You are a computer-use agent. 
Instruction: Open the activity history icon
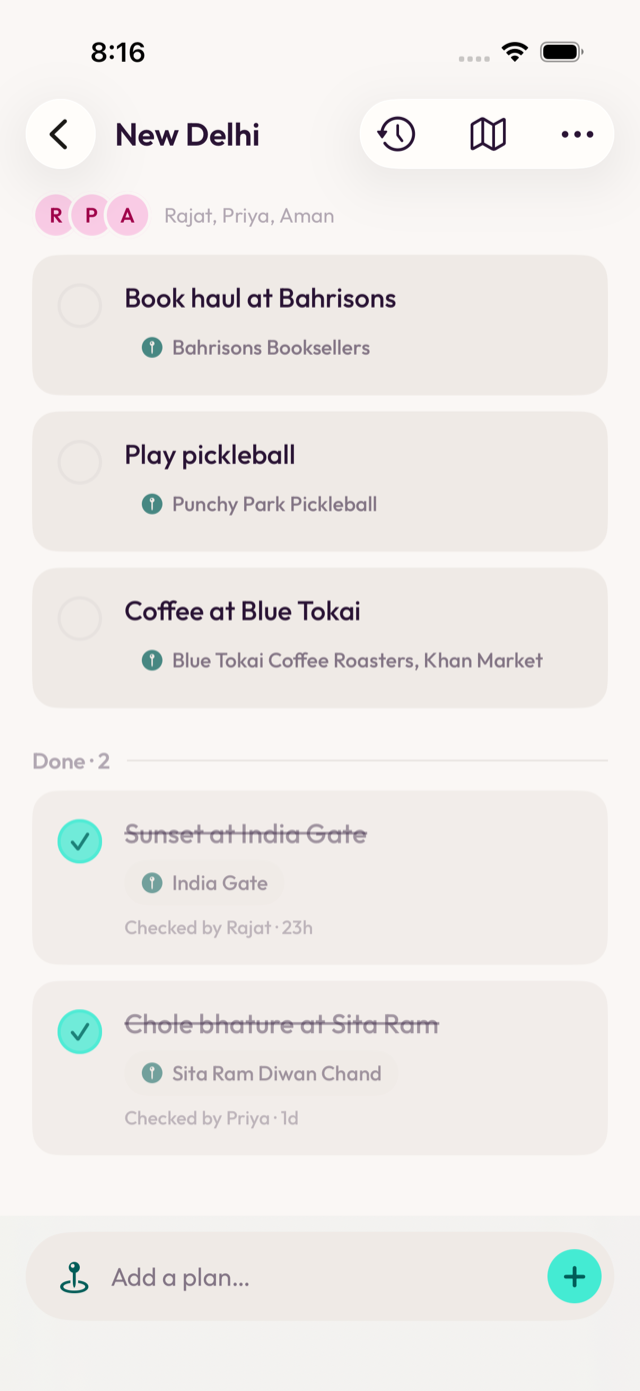click(396, 134)
